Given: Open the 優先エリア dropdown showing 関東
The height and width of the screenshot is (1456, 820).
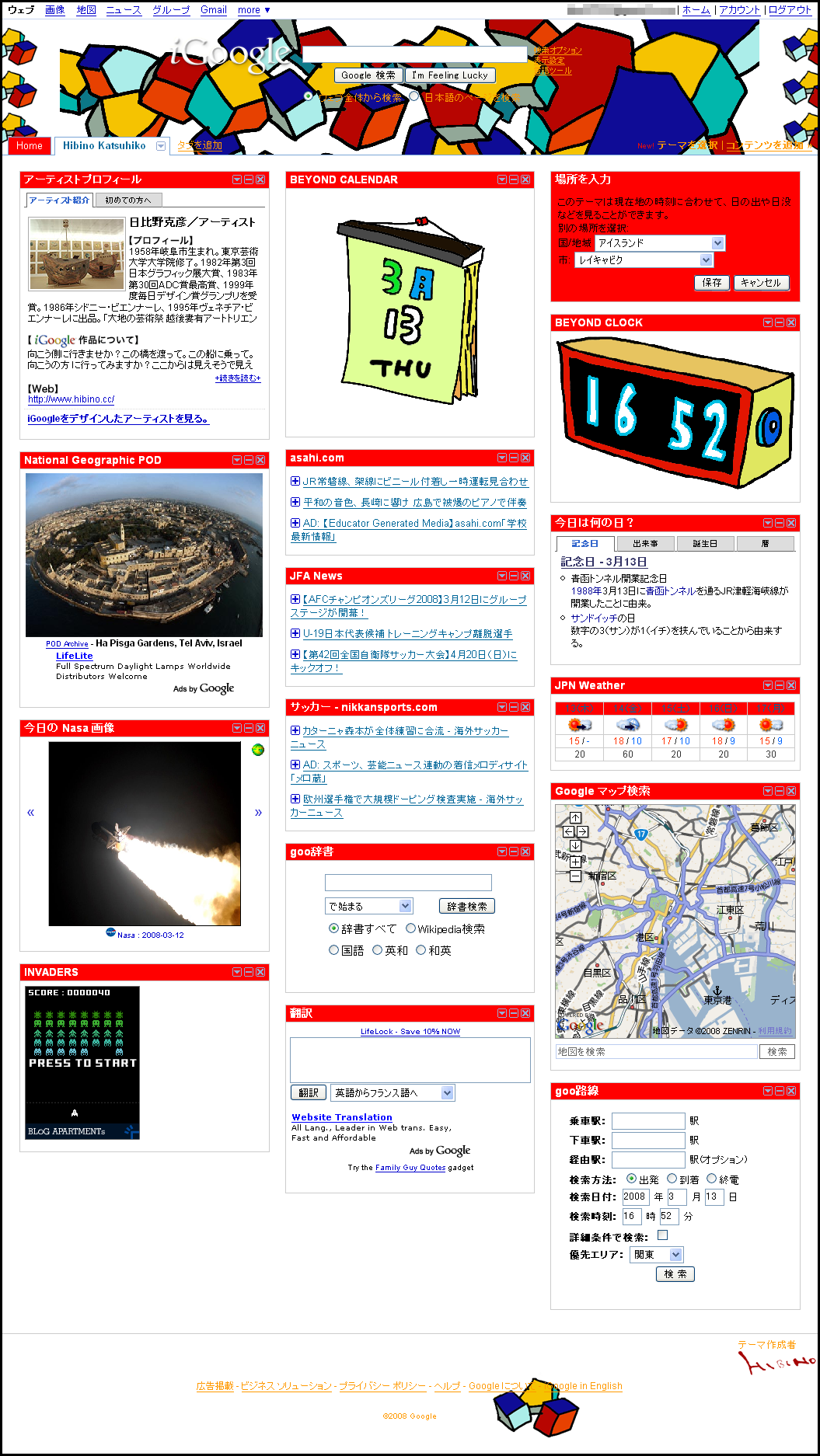Looking at the screenshot, I should coord(657,1255).
